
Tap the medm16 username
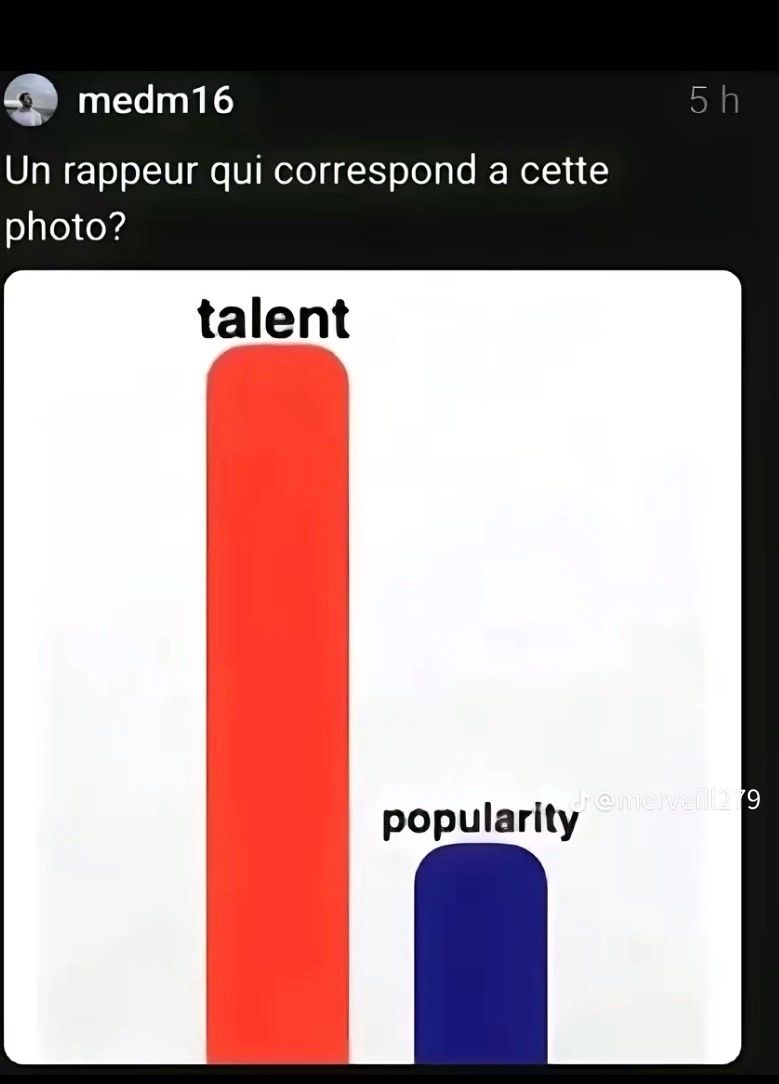coord(156,101)
